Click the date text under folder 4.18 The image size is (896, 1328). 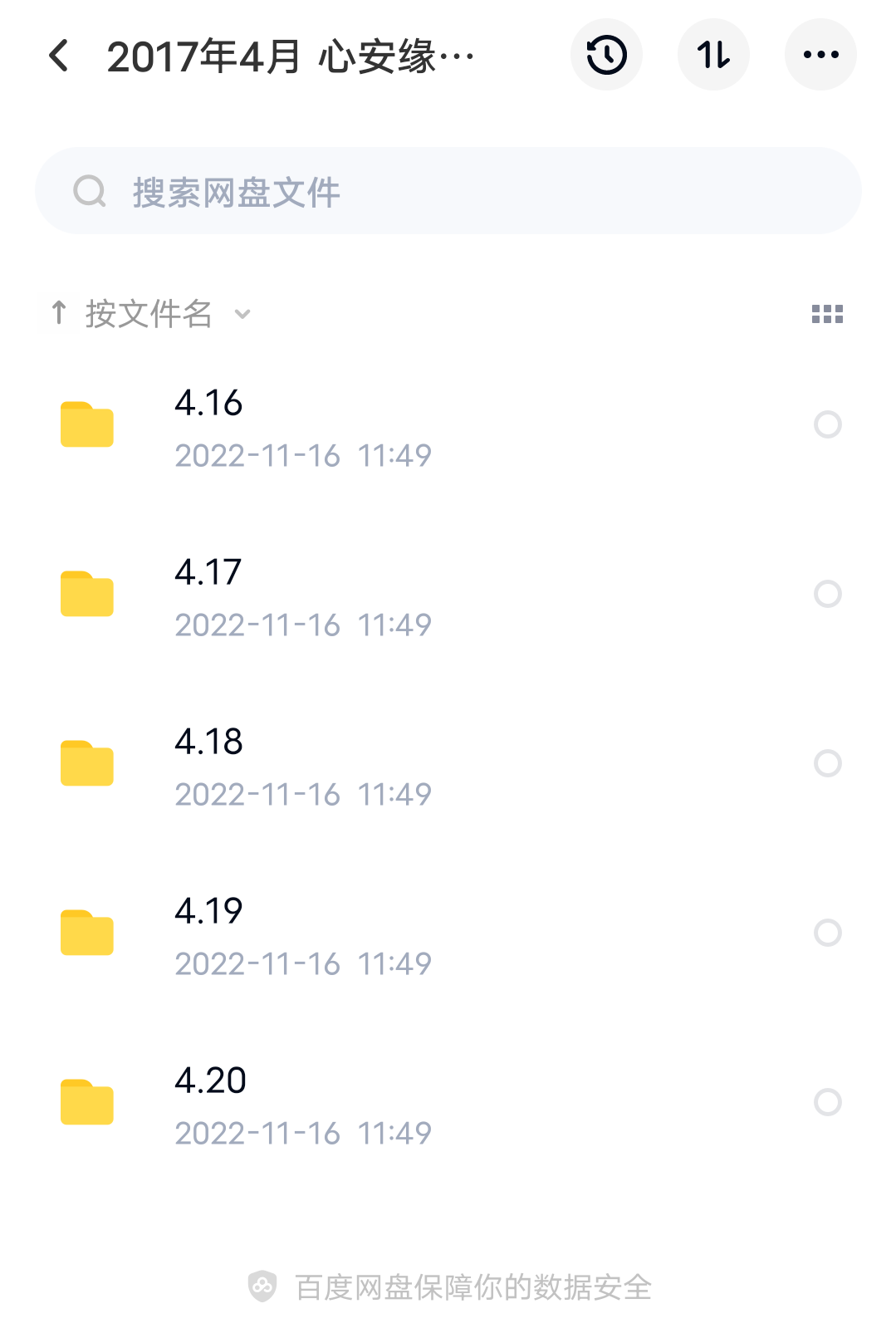302,794
